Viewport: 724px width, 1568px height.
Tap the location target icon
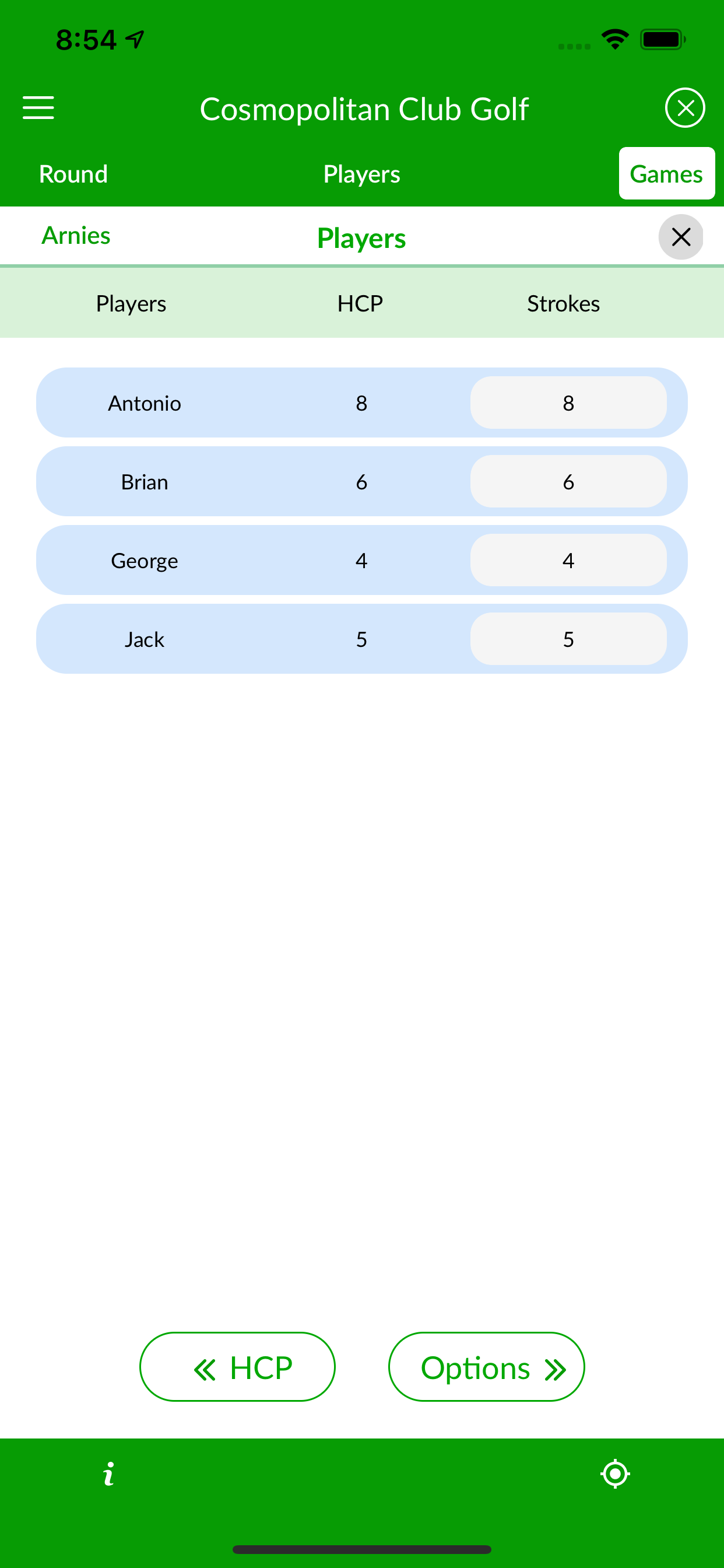click(x=614, y=1473)
